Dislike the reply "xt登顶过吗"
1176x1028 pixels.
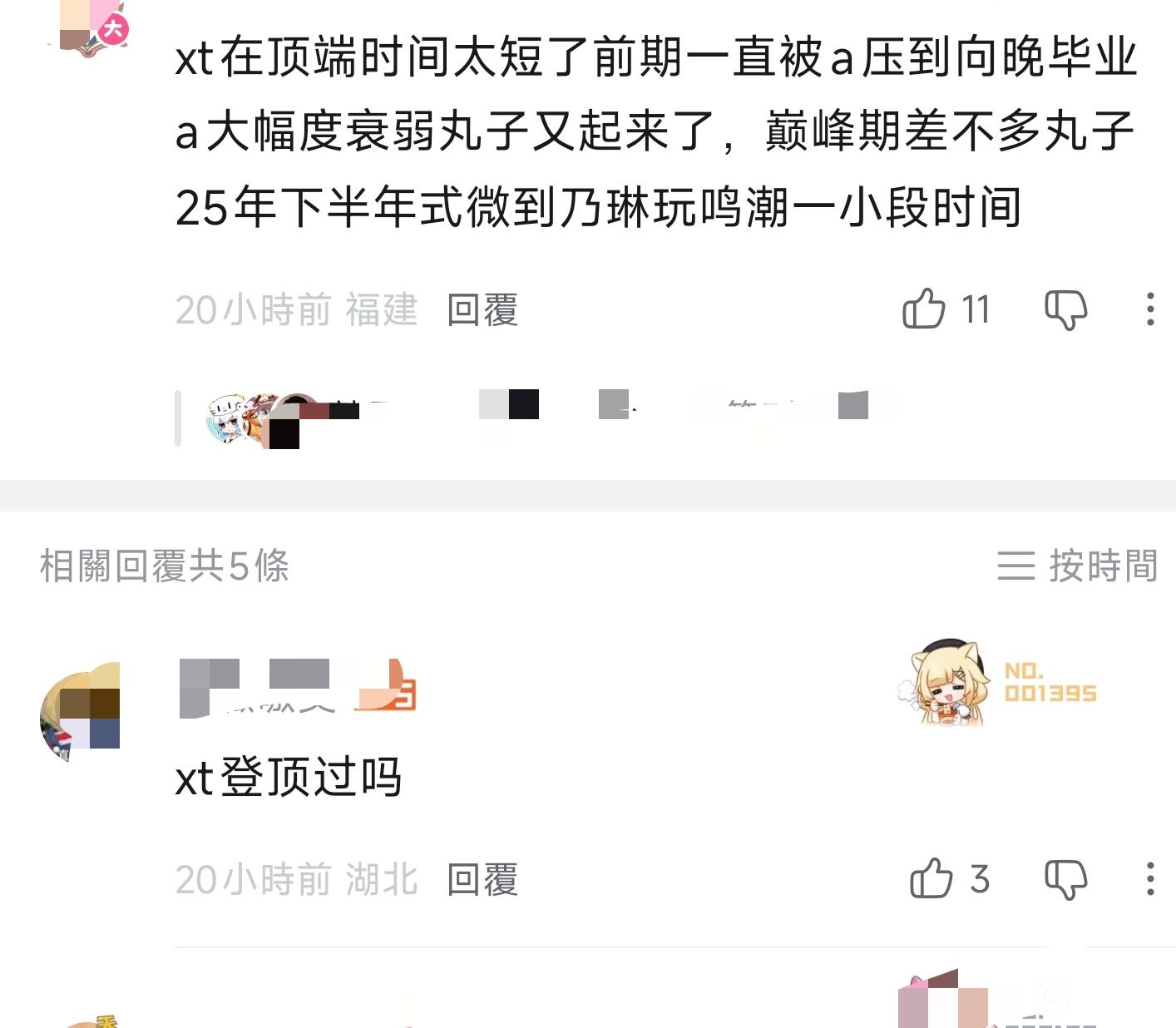(1065, 879)
